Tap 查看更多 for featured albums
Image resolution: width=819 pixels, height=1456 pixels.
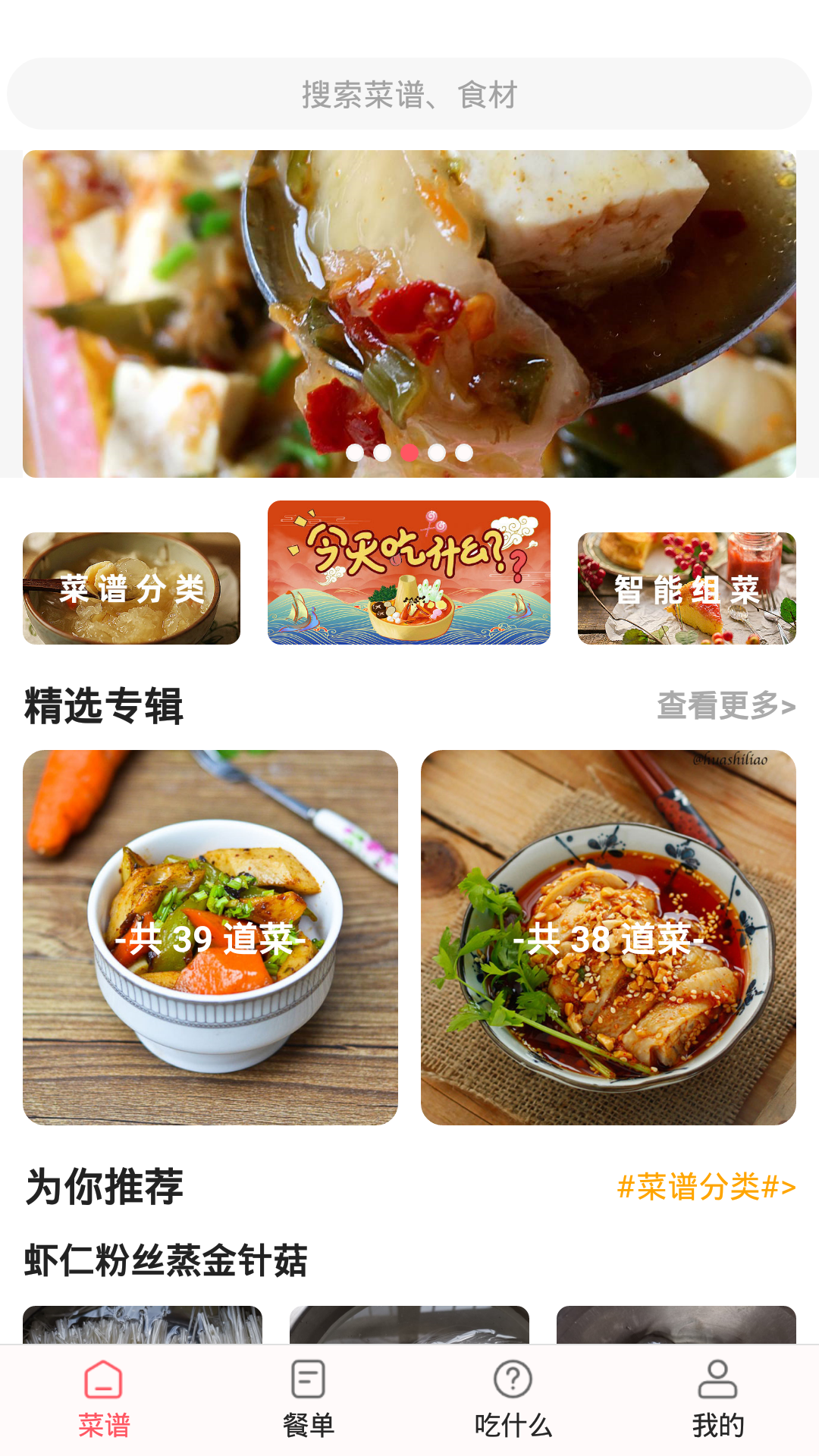pos(726,706)
